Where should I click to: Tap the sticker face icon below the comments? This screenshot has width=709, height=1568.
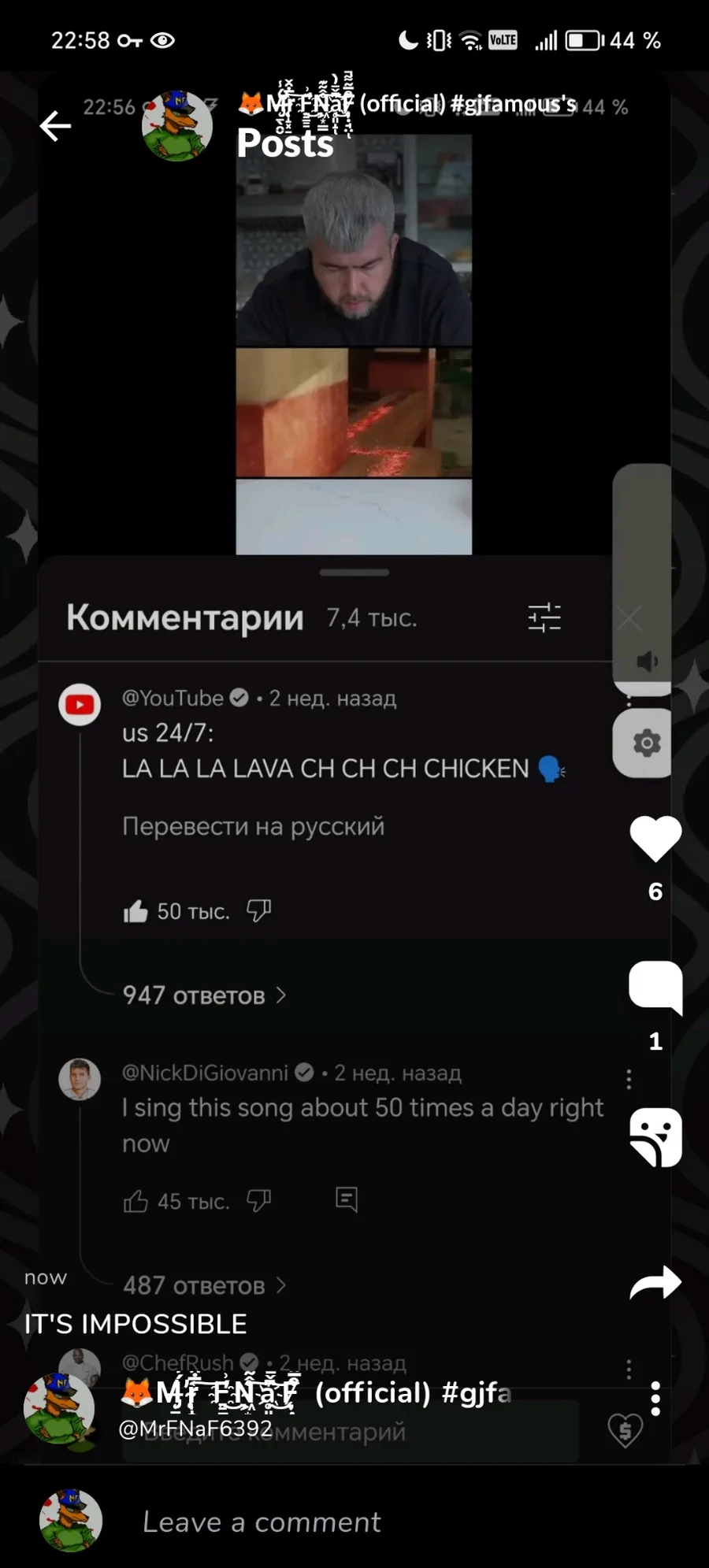[655, 1137]
